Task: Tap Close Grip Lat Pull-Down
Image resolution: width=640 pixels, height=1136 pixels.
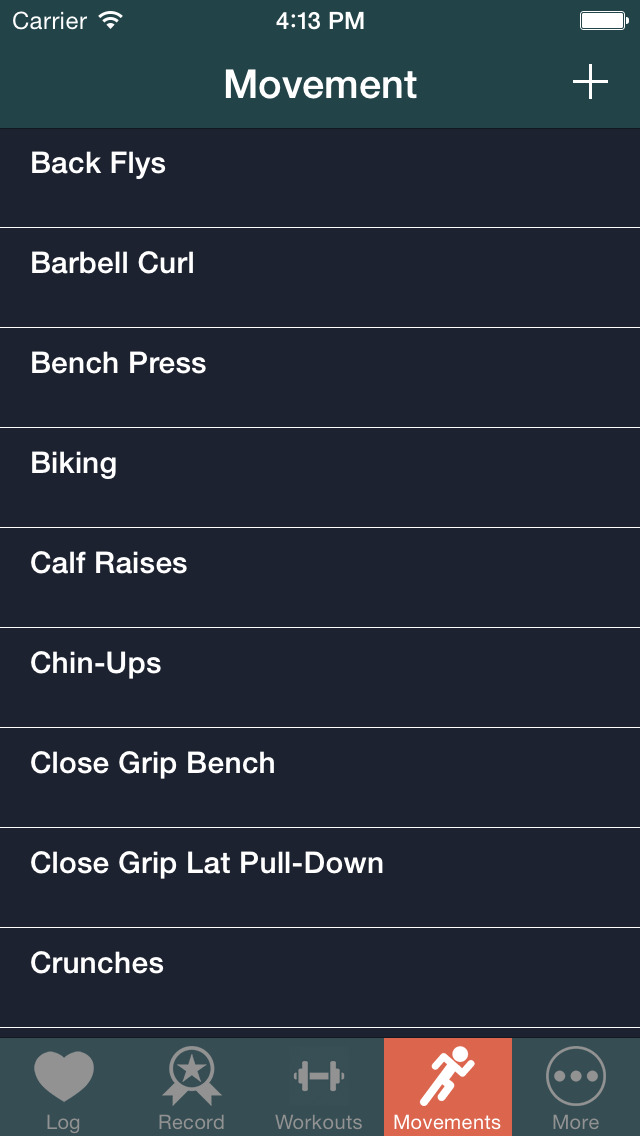Action: 320,877
